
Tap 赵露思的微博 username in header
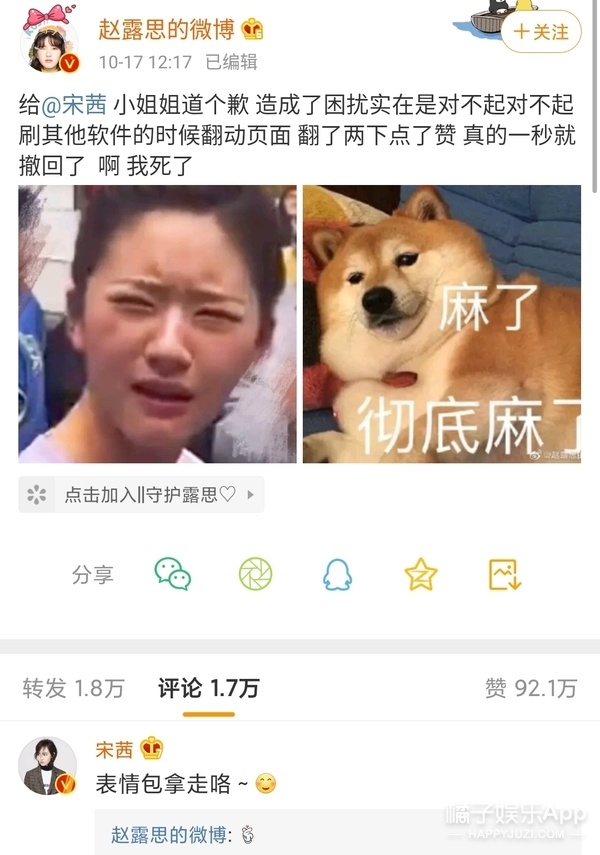(166, 29)
